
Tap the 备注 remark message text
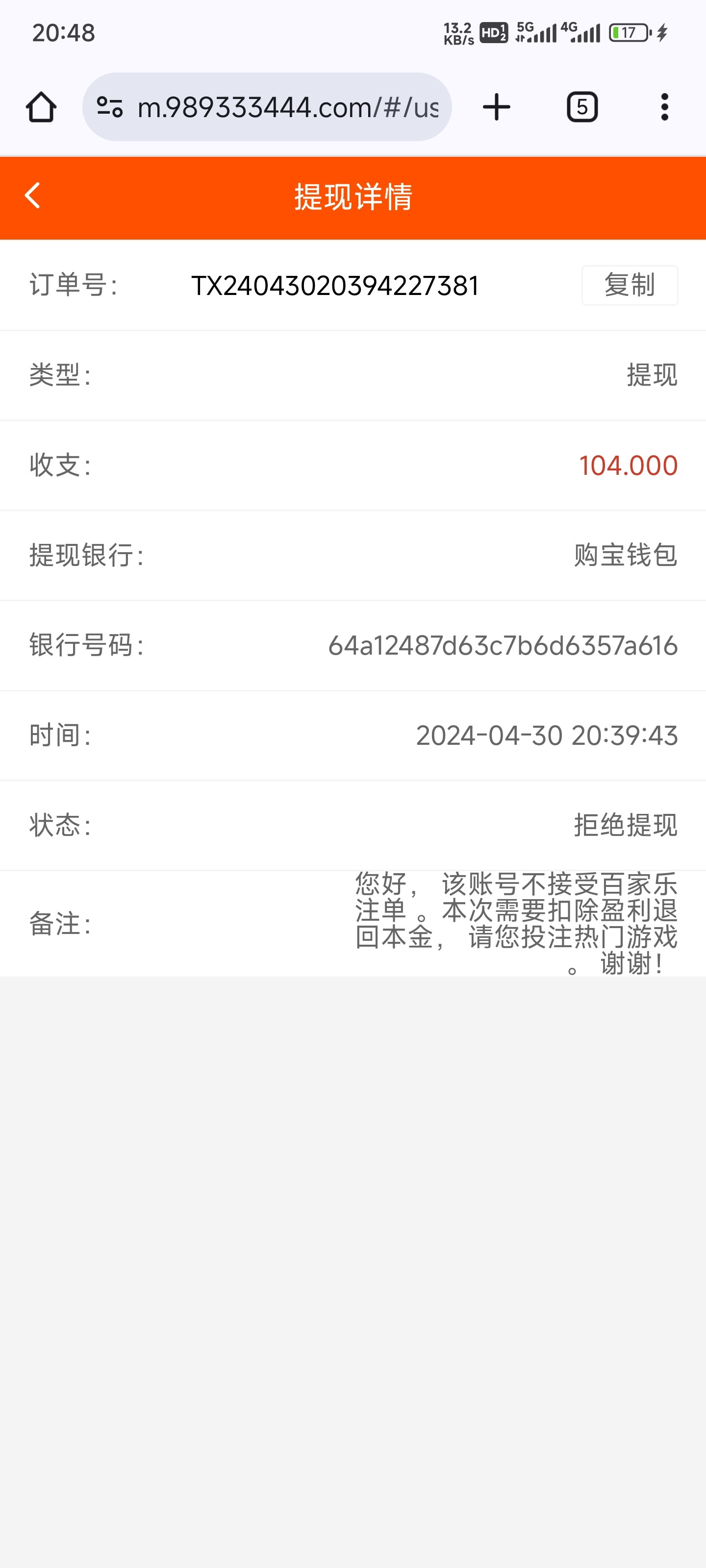pyautogui.click(x=515, y=924)
